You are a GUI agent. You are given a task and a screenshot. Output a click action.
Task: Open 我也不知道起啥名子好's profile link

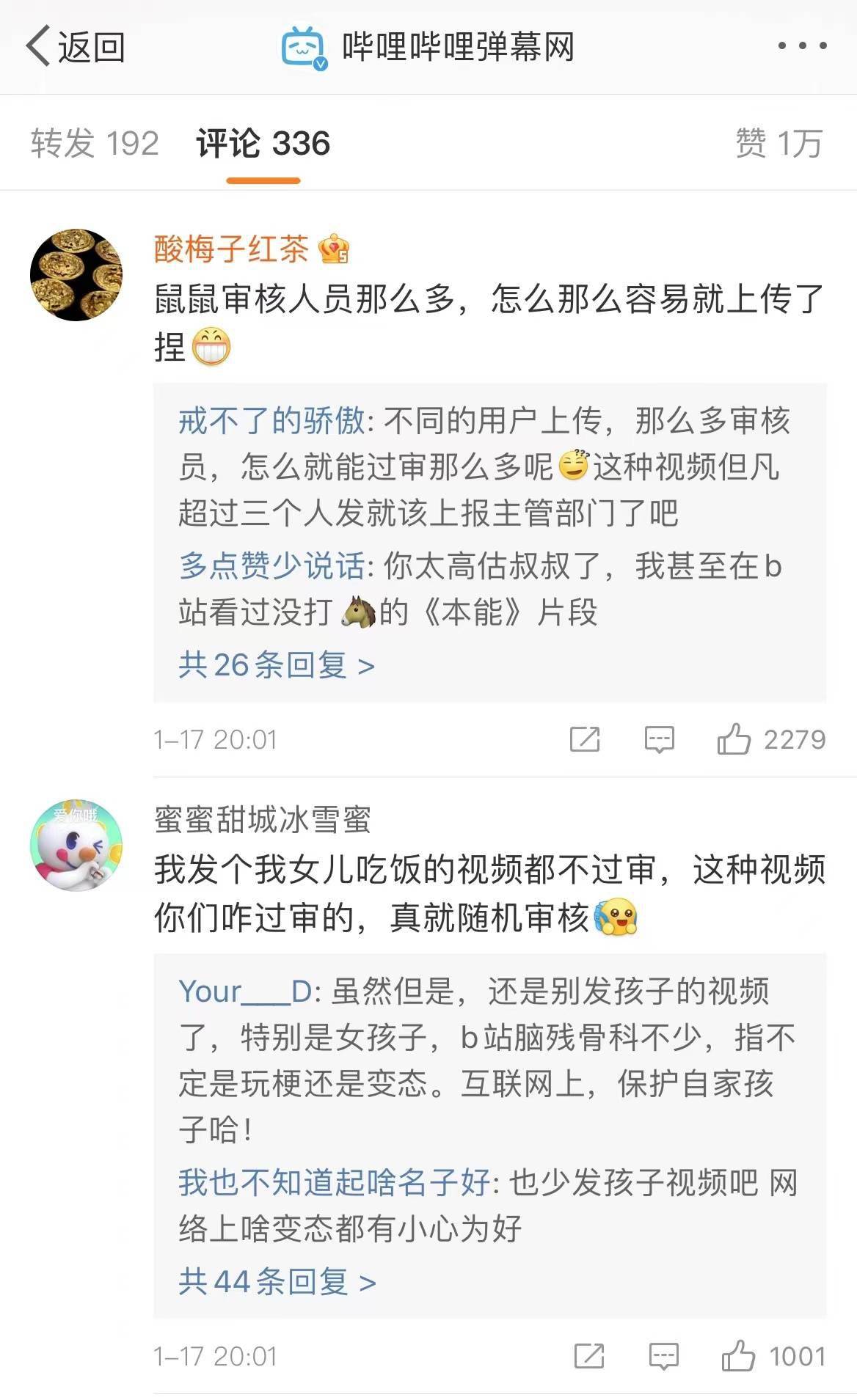point(334,1182)
